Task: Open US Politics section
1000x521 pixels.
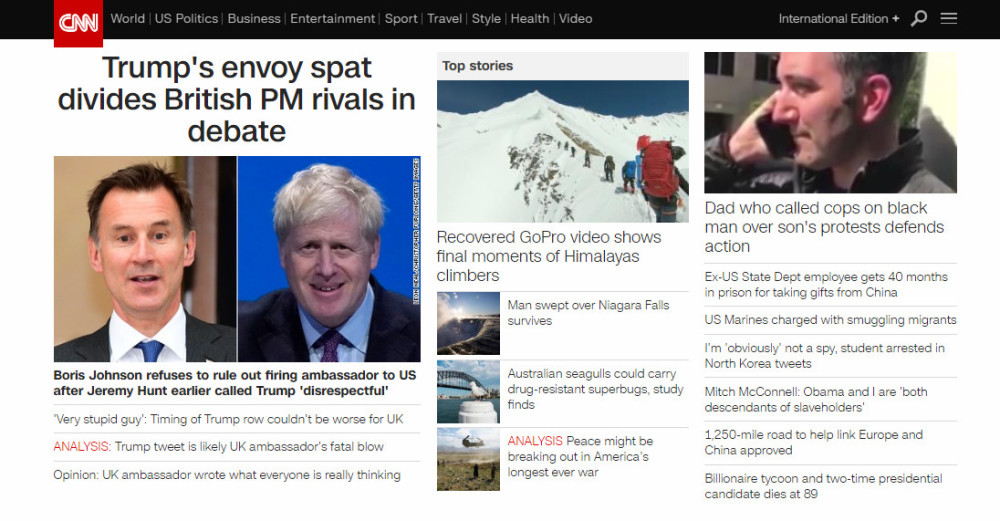Action: point(186,18)
